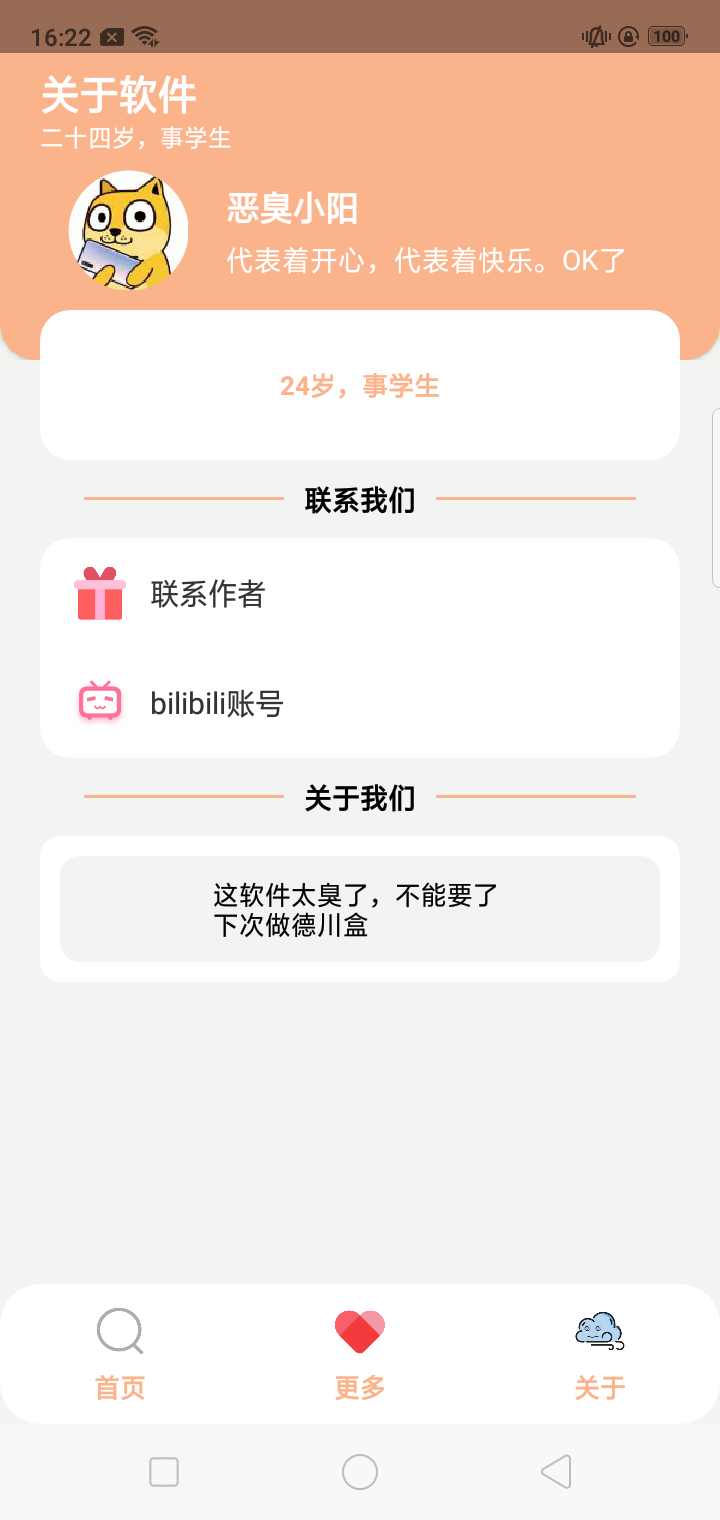Viewport: 720px width, 1520px height.
Task: Select the bilibili TV icon
Action: [98, 702]
